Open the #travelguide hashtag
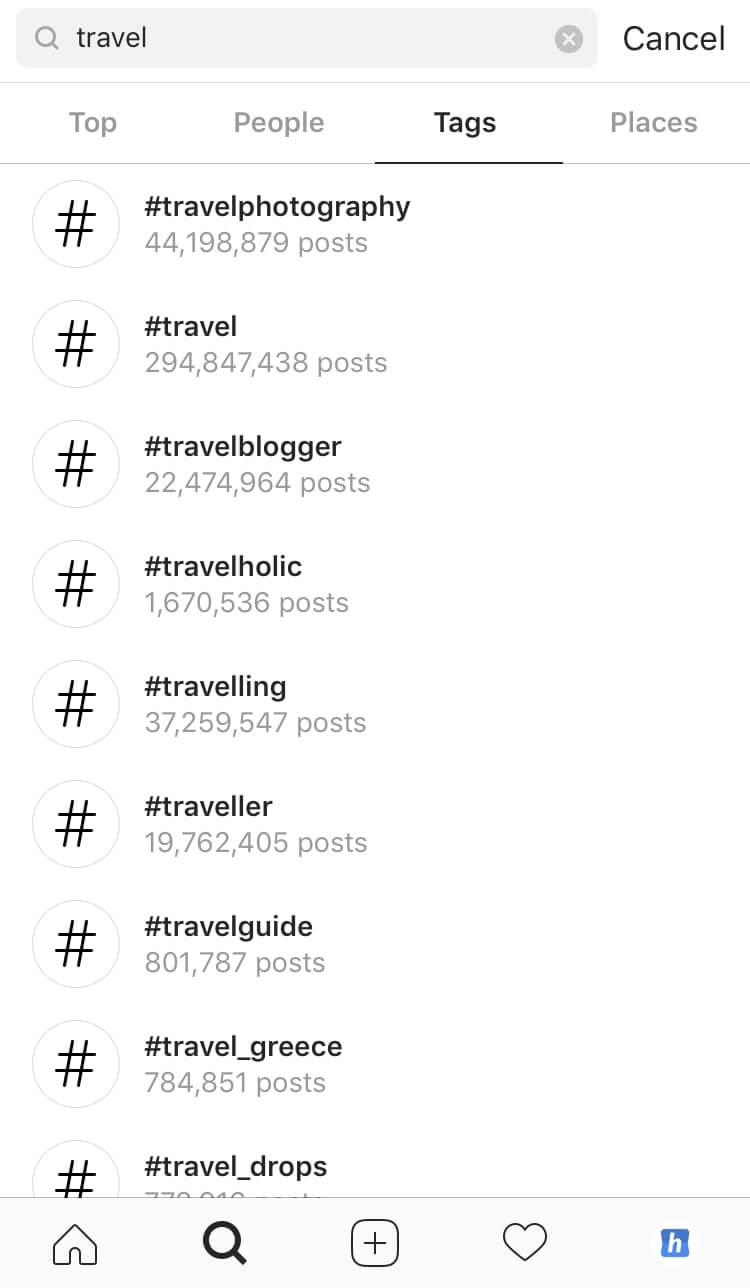Image resolution: width=750 pixels, height=1288 pixels. point(235,944)
